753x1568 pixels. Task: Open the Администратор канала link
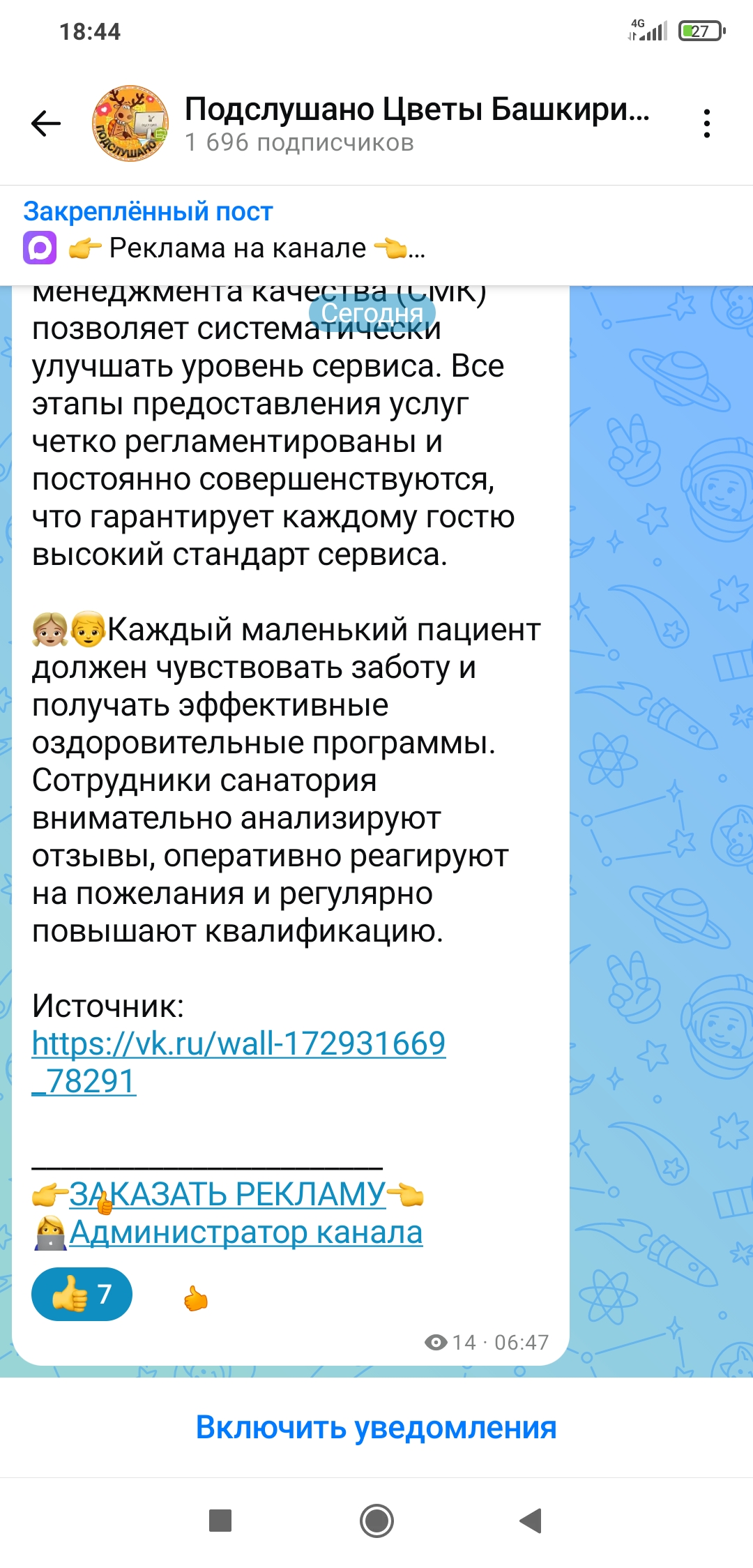click(245, 1232)
